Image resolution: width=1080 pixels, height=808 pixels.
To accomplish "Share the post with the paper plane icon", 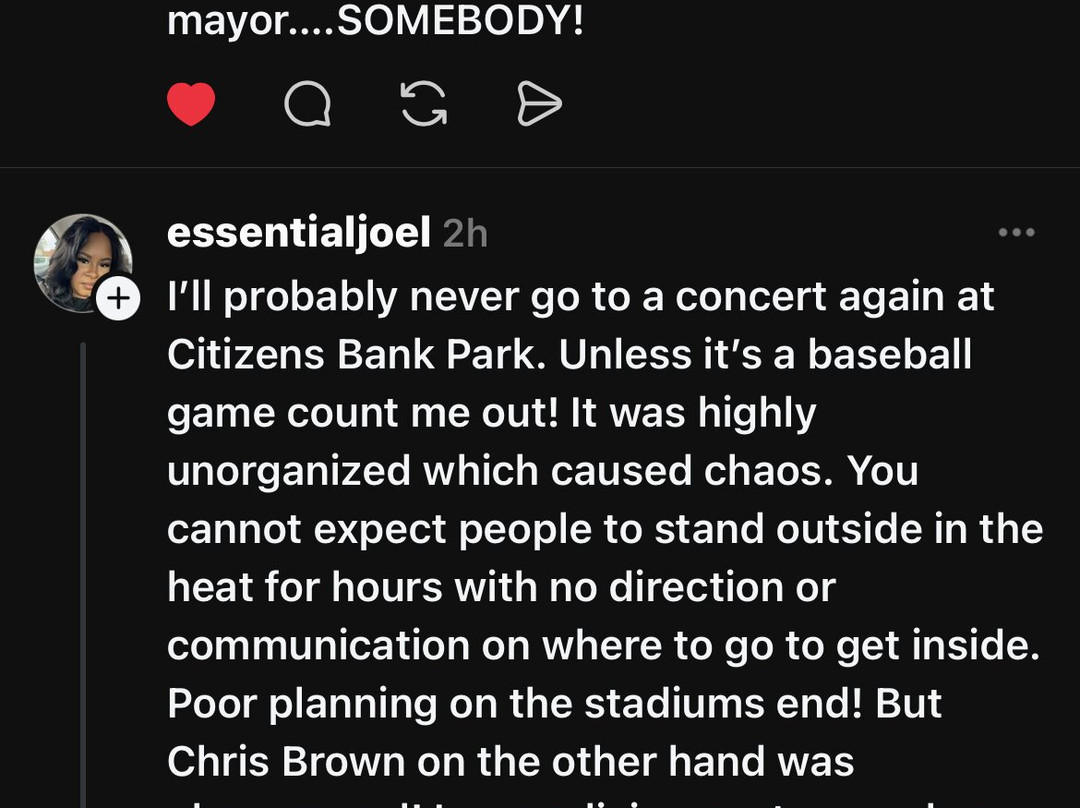I will click(539, 103).
